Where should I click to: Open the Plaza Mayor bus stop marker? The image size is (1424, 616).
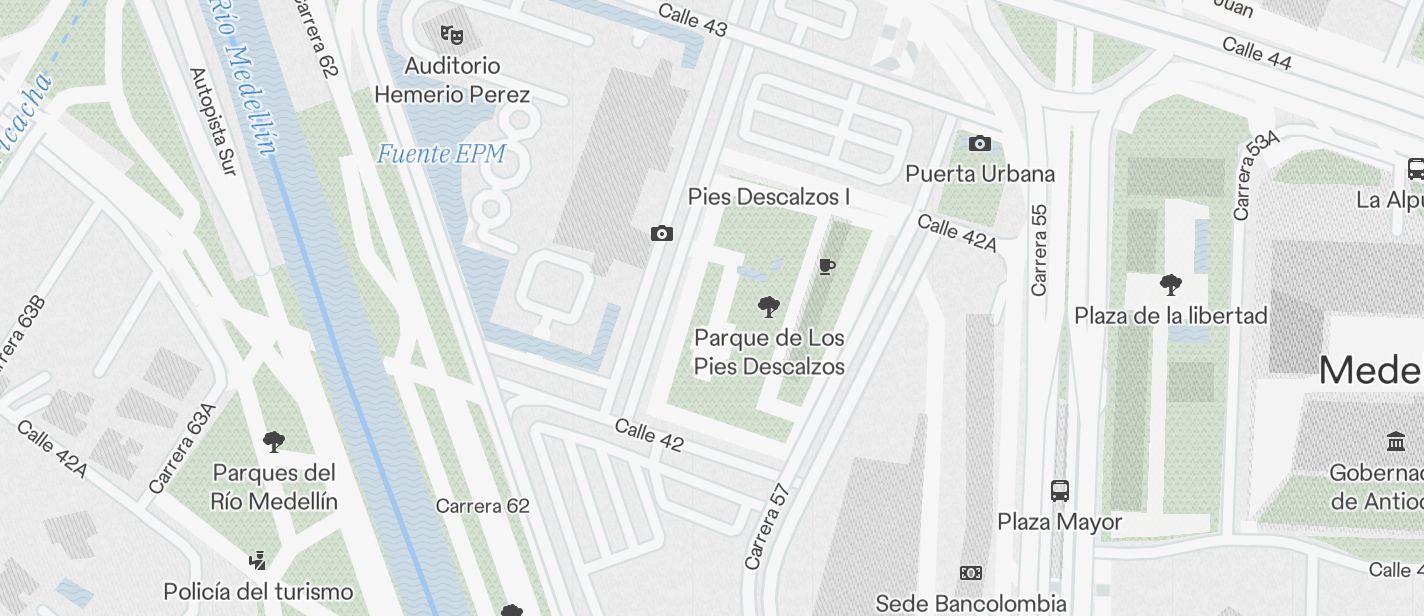click(1060, 491)
